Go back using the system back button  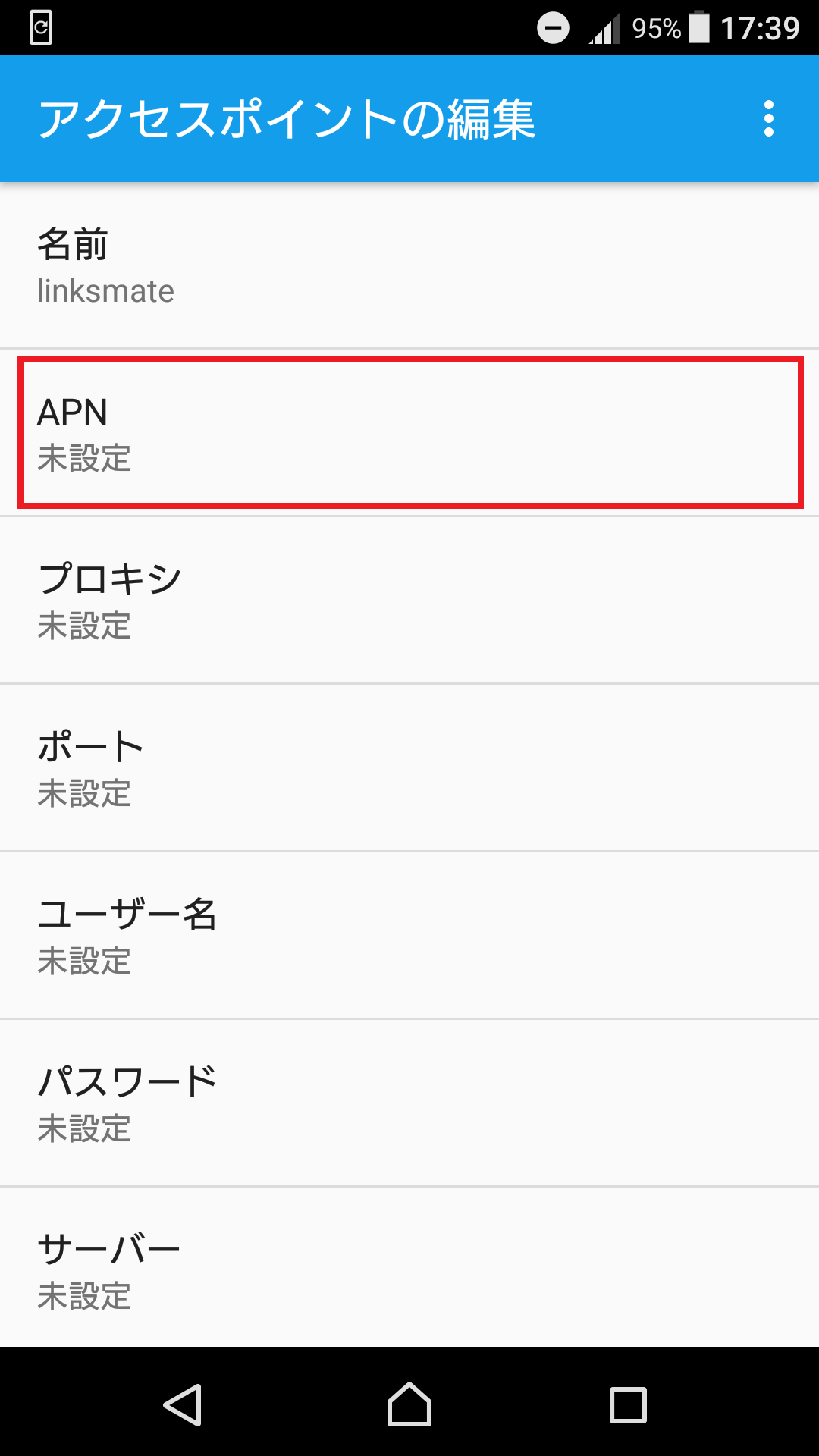tap(183, 1404)
